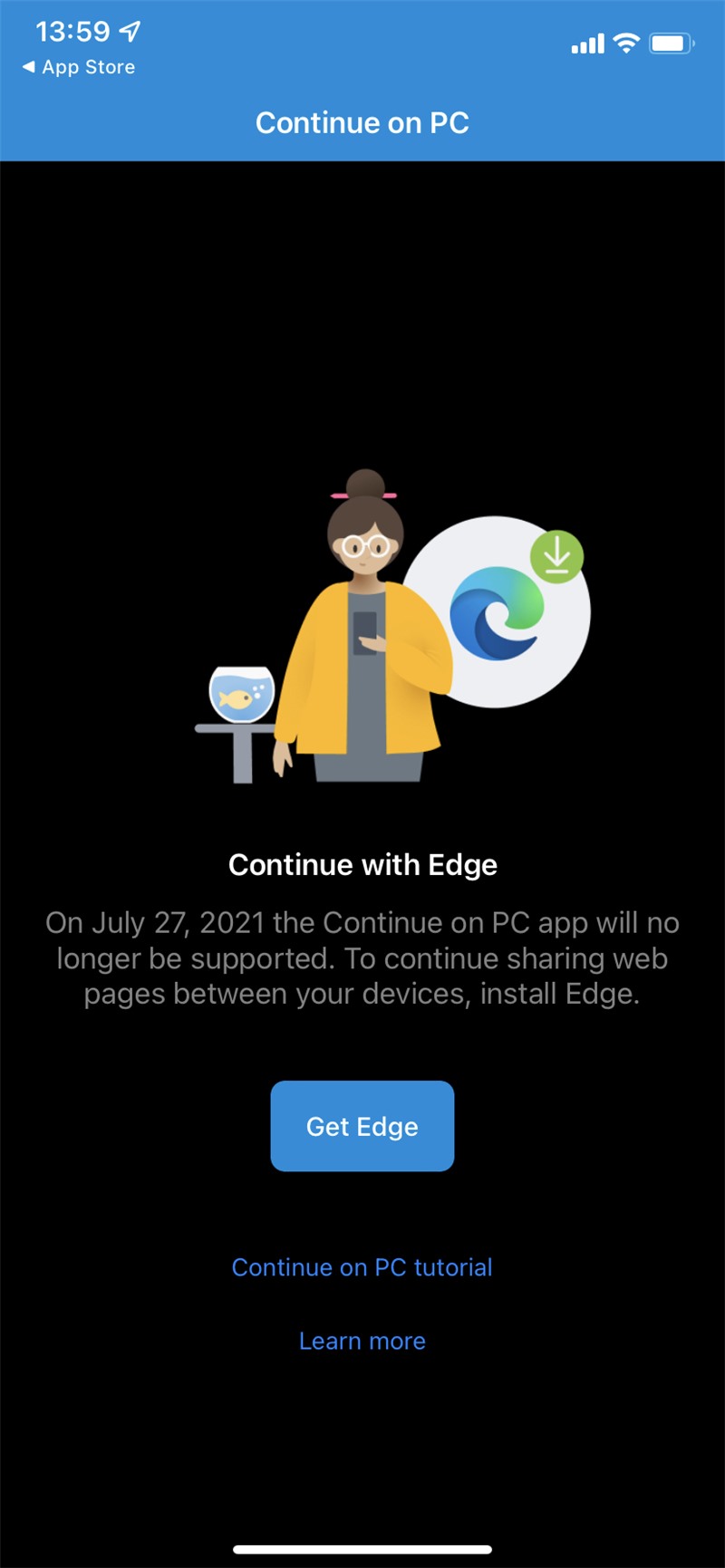Viewport: 725px width, 1568px height.
Task: Open the Learn more link
Action: pyautogui.click(x=362, y=1341)
